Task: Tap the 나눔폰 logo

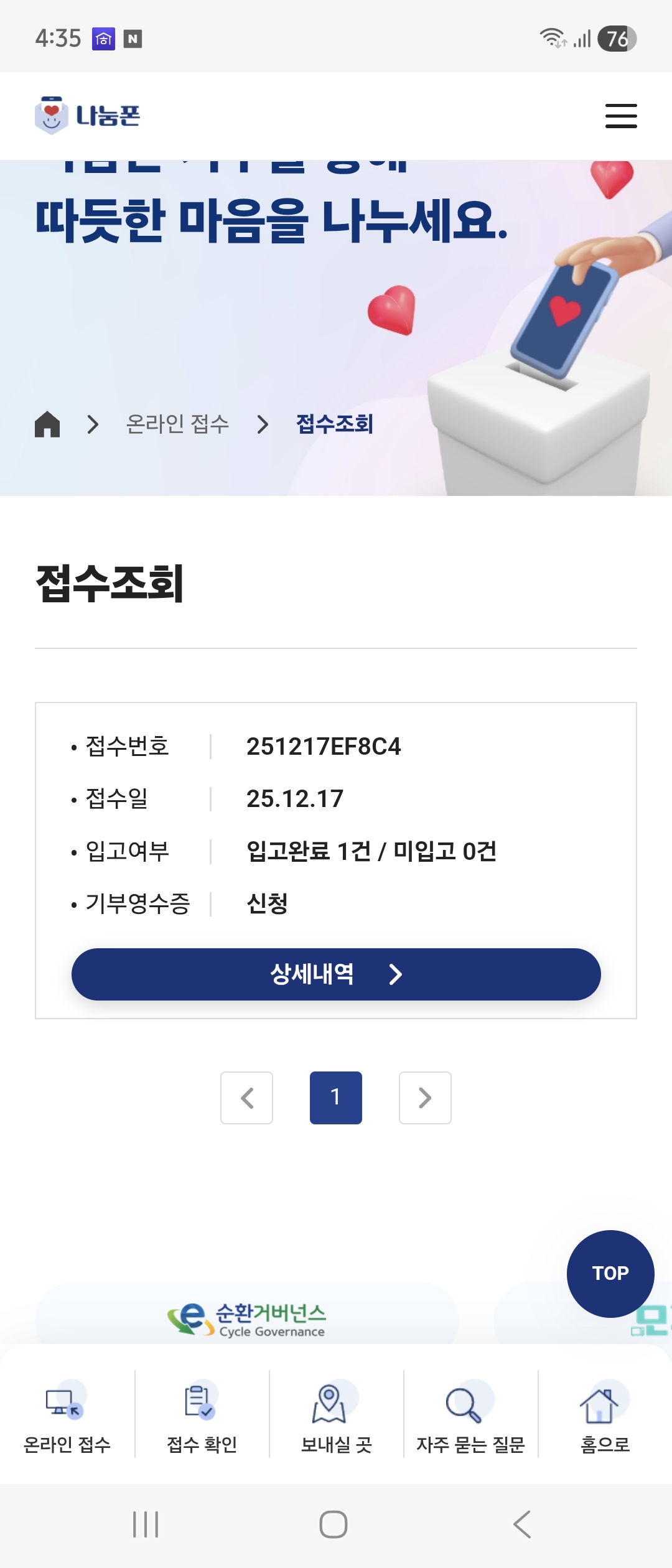Action: [88, 116]
